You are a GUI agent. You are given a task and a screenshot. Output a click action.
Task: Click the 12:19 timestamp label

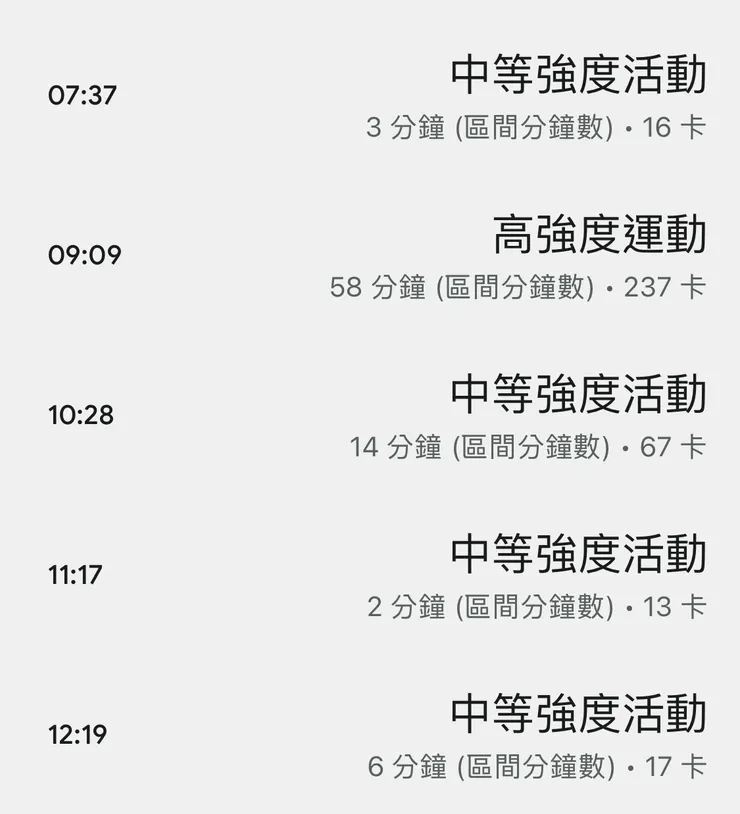point(75,736)
